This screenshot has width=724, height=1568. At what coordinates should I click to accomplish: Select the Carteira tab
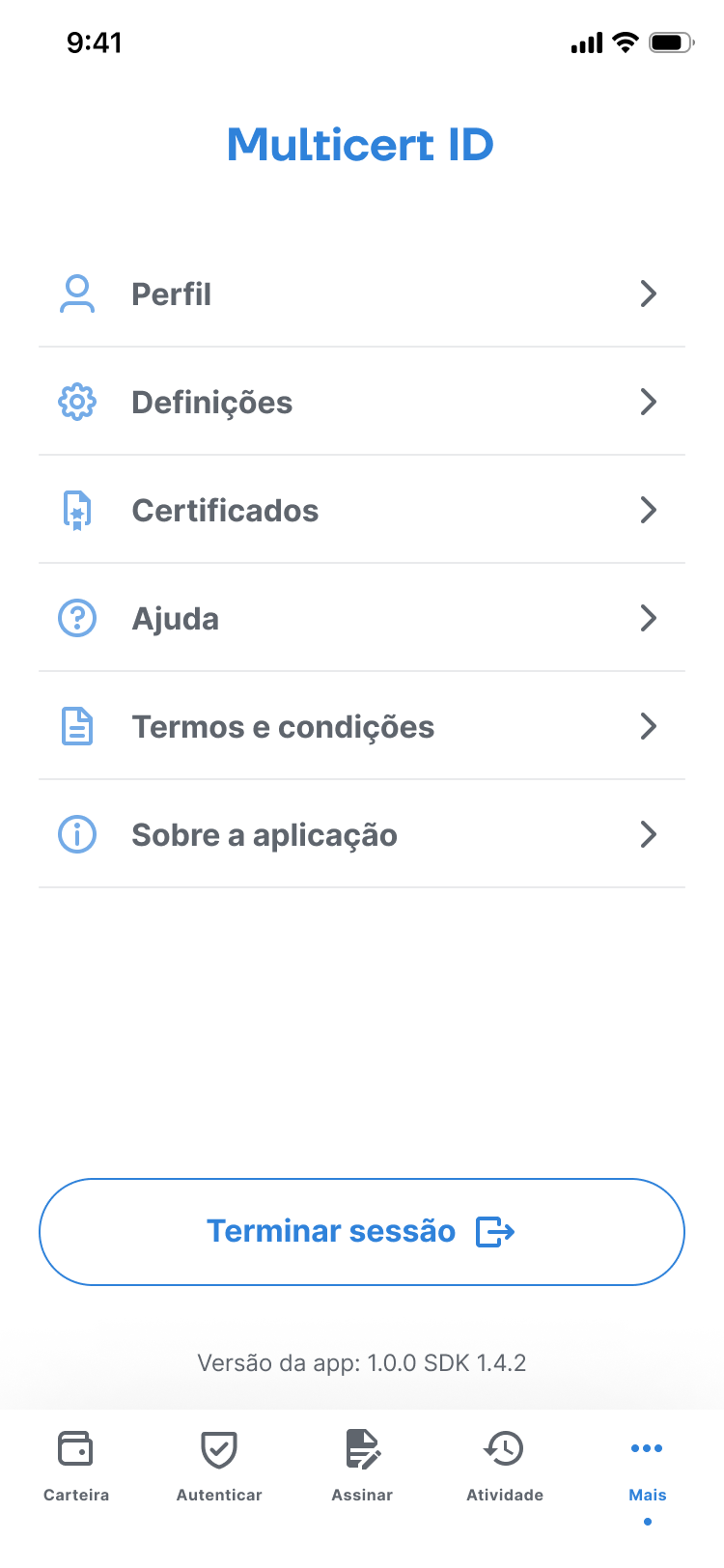click(75, 1463)
